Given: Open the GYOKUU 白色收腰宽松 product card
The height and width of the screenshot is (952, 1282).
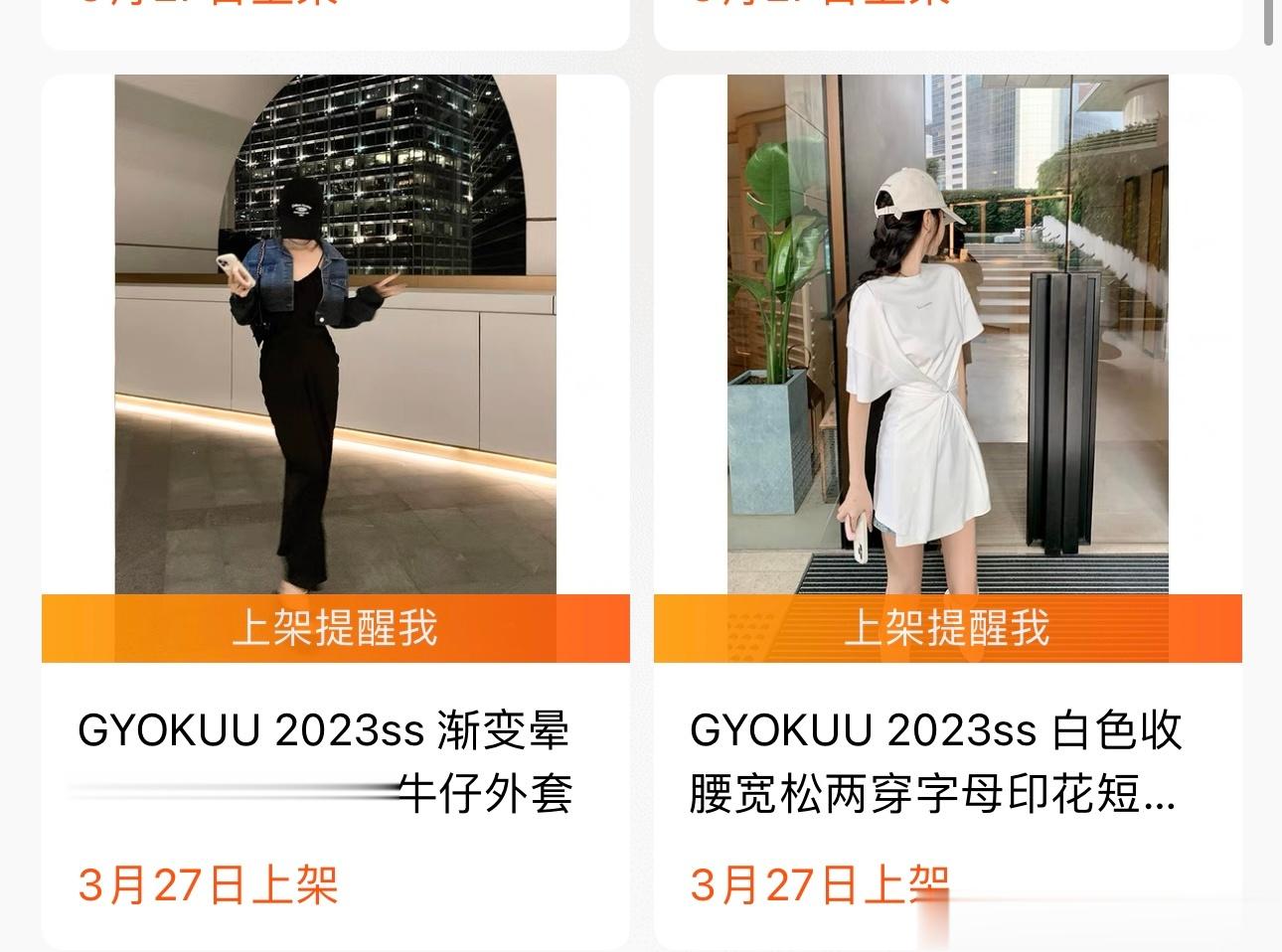Looking at the screenshot, I should 934,761.
